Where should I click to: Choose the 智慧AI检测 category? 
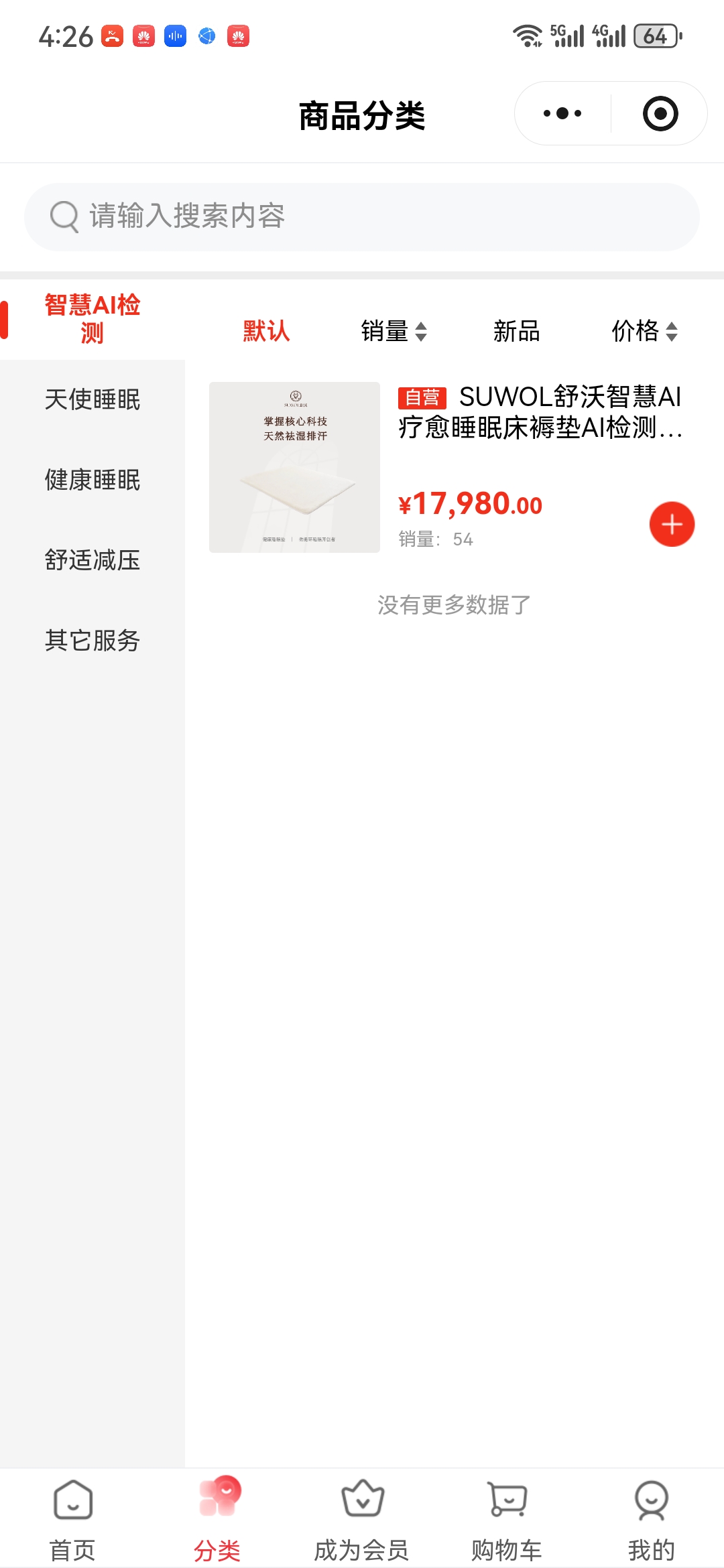(93, 319)
